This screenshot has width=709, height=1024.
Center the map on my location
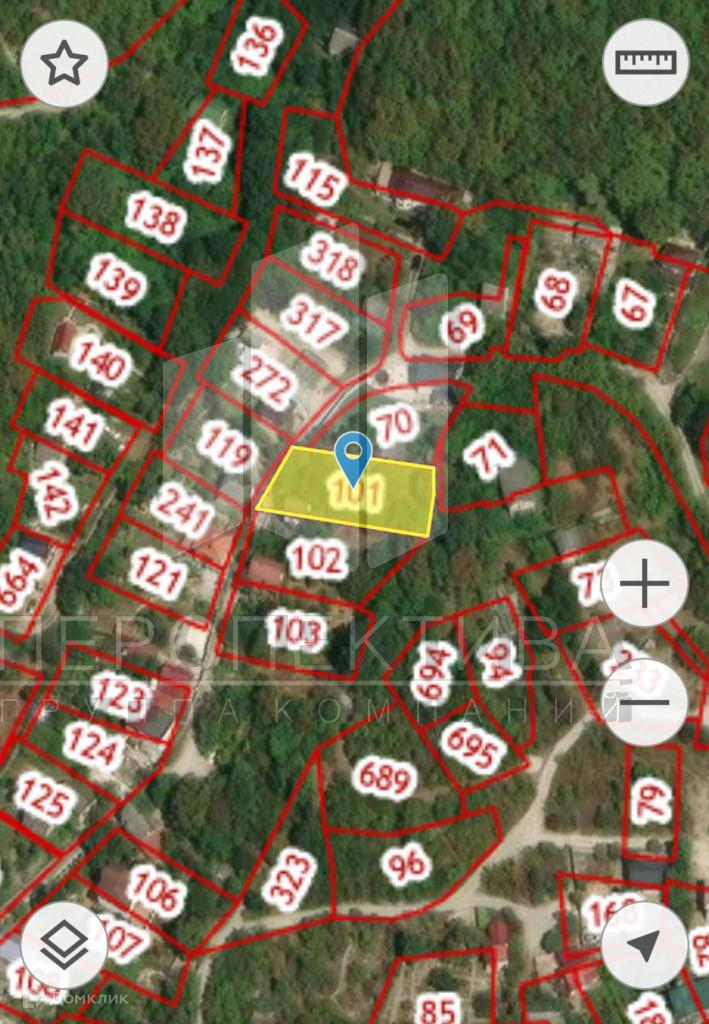(x=645, y=945)
